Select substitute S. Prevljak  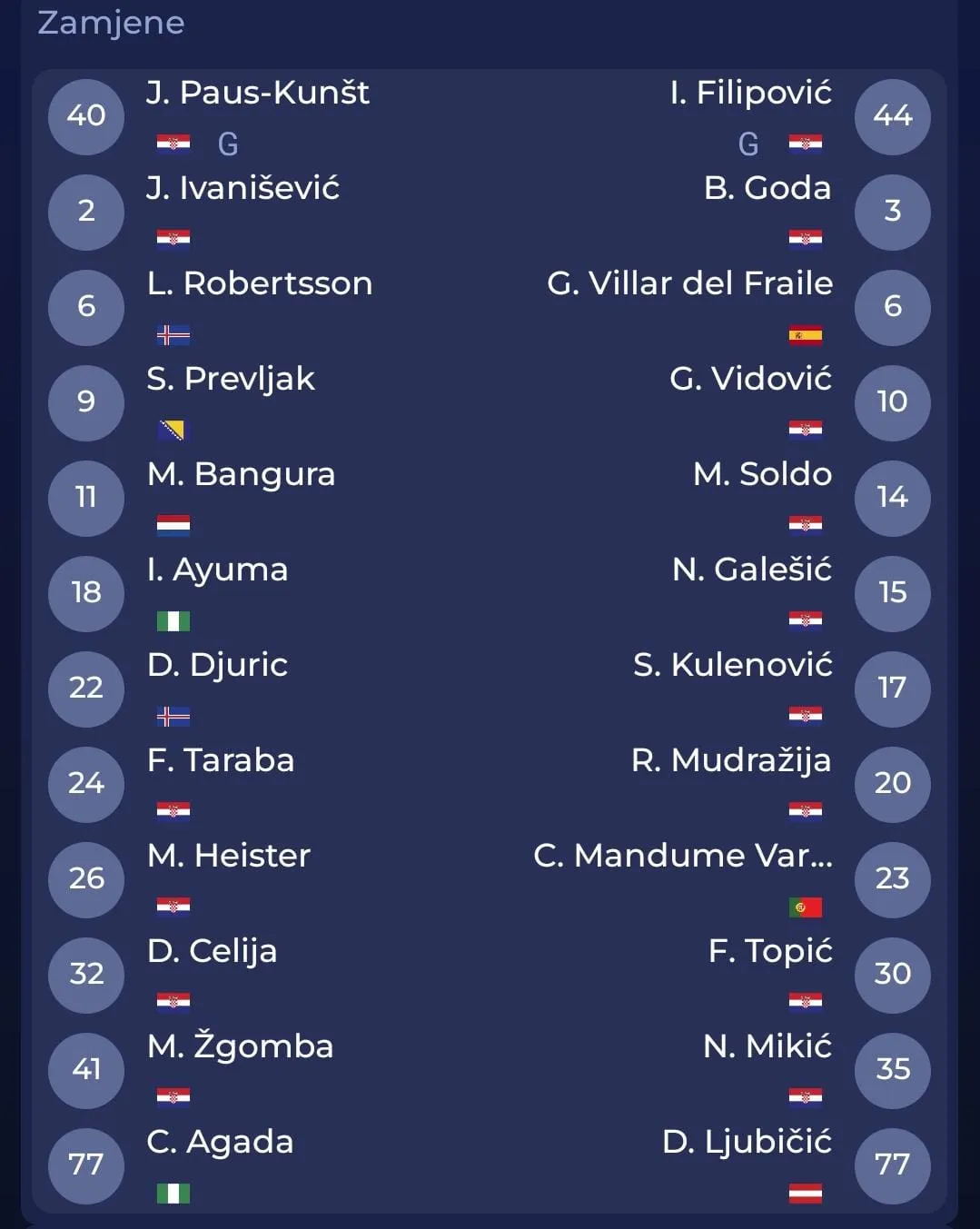tap(231, 380)
